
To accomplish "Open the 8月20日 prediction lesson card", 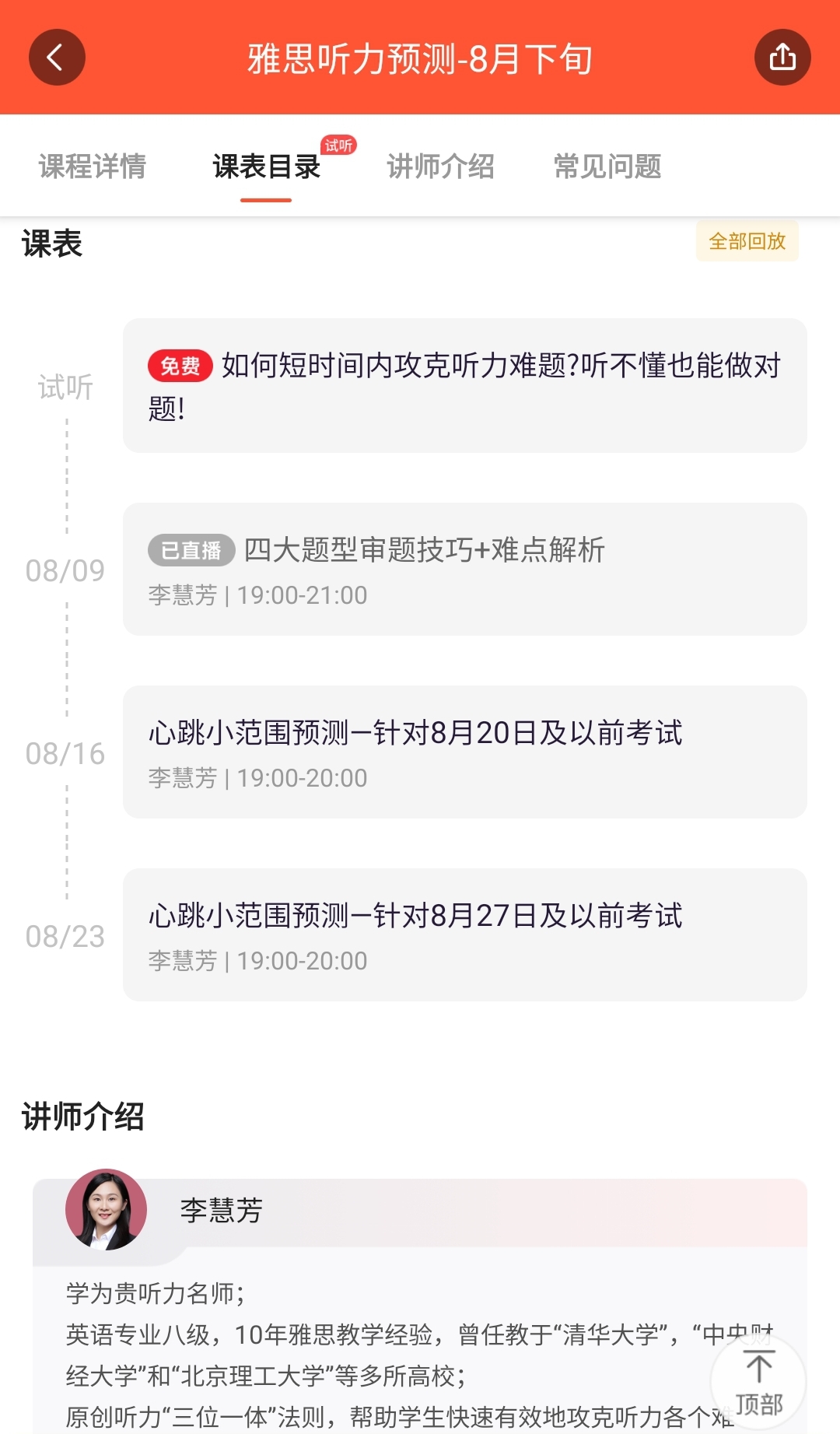I will [465, 752].
